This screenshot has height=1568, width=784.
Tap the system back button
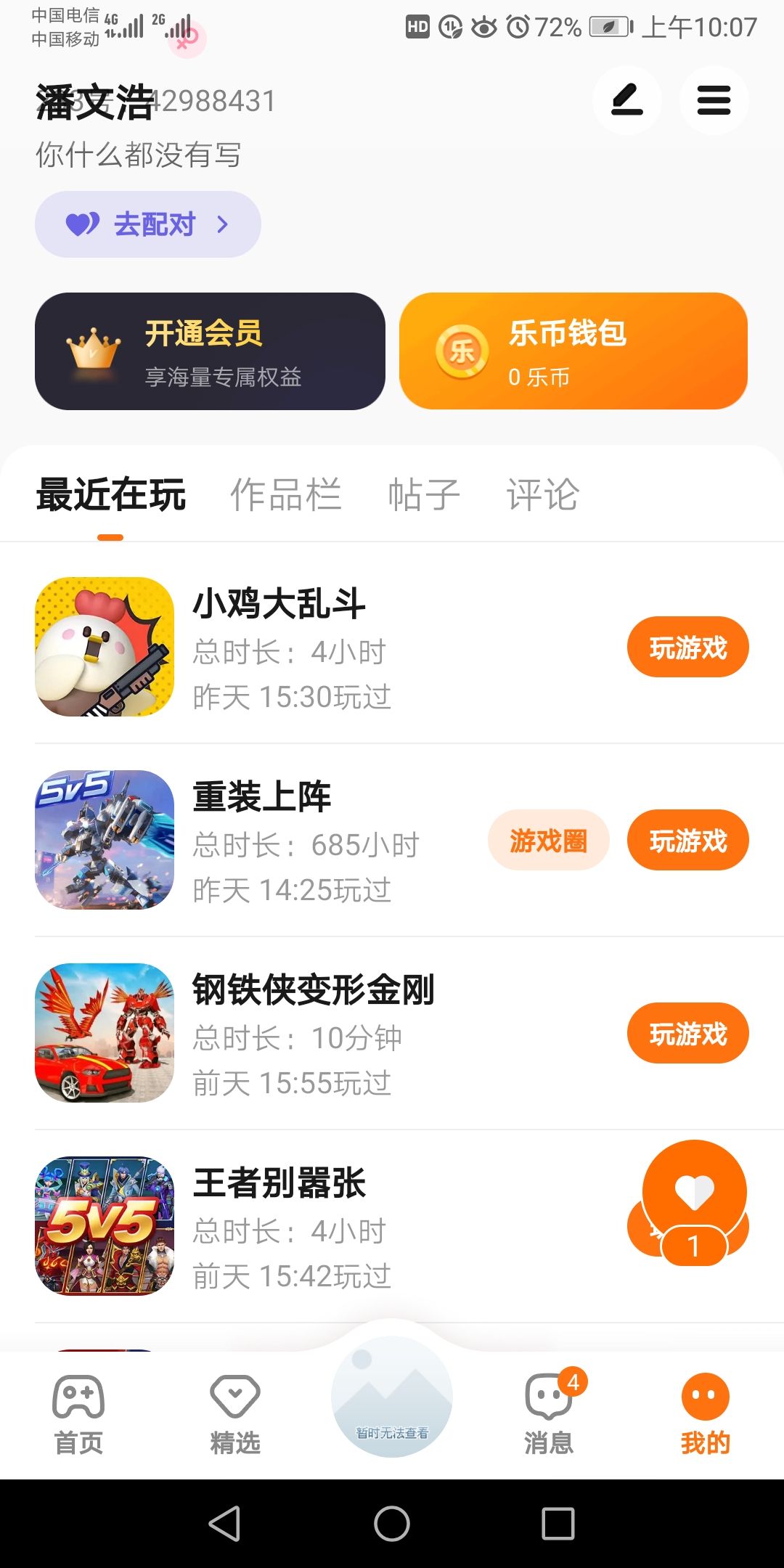pos(224,1523)
